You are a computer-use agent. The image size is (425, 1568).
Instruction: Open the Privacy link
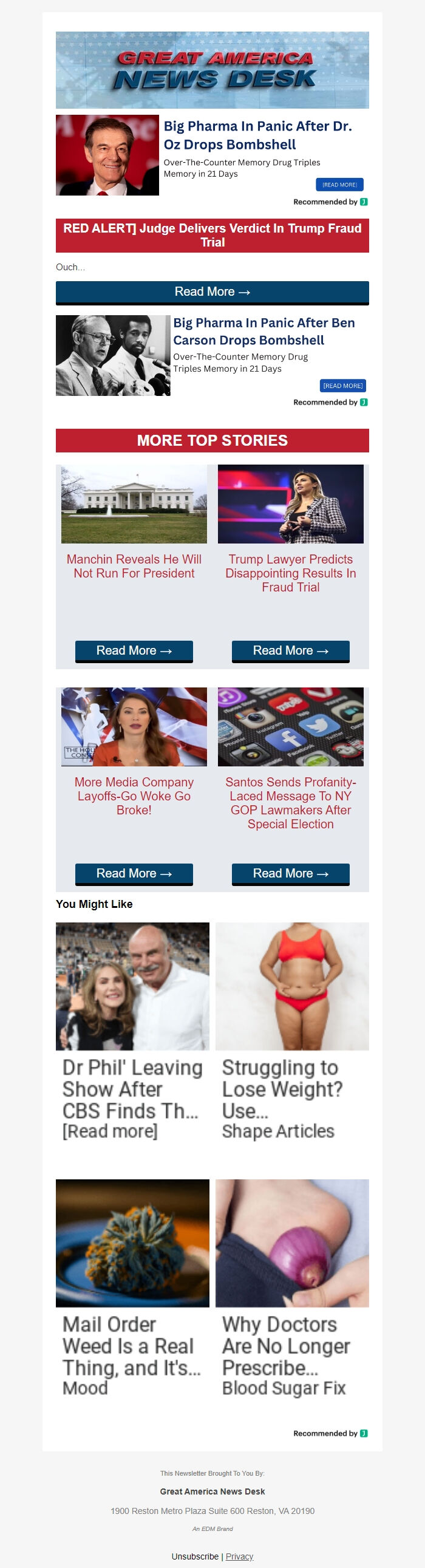[x=239, y=1556]
